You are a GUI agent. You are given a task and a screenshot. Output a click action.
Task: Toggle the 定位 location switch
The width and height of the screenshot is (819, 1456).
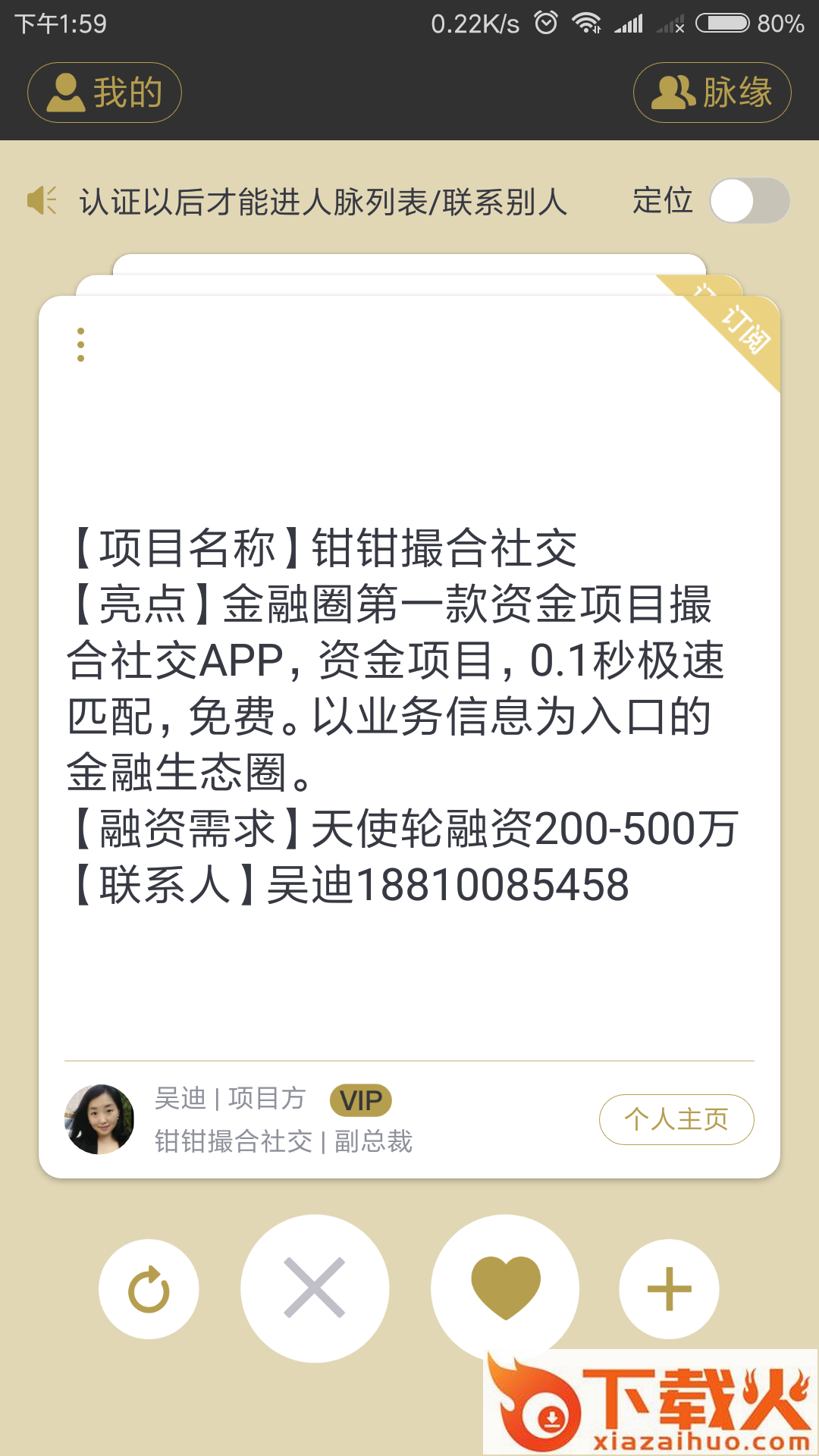[x=749, y=201]
